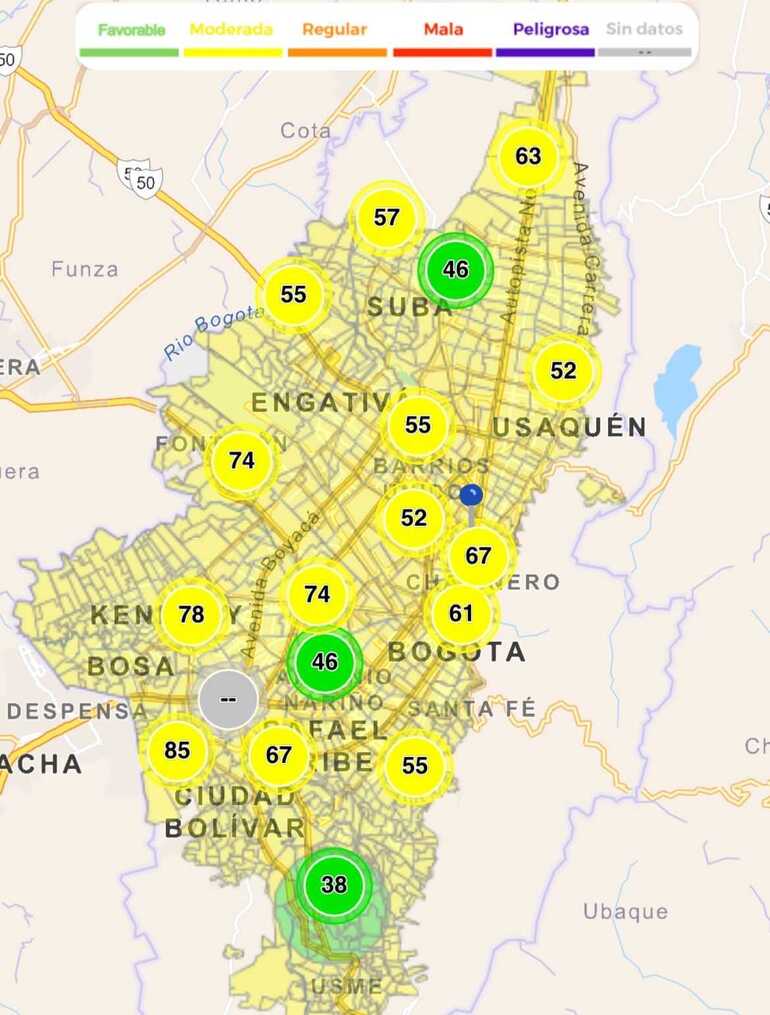
Task: Tap the gray no-data station marker
Action: point(228,700)
